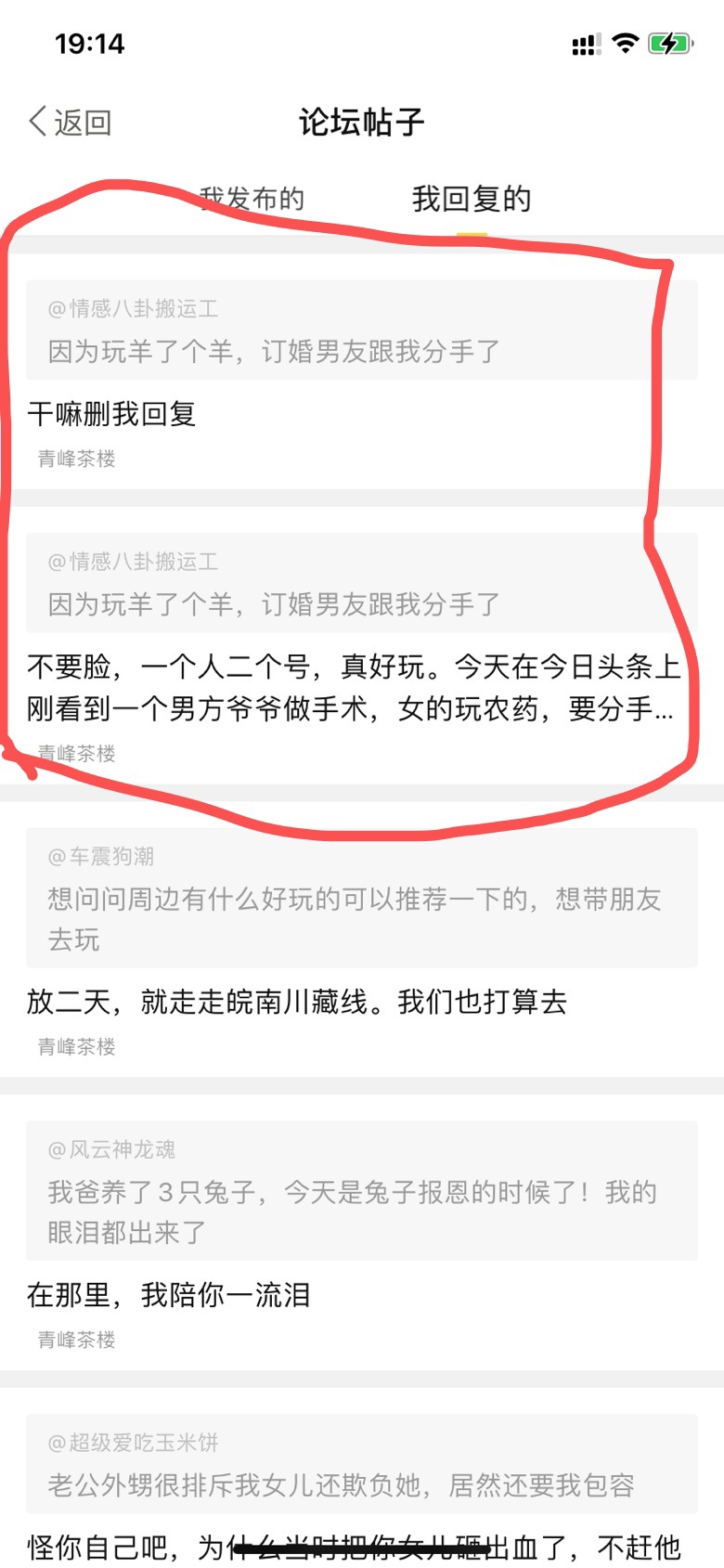Open the reply 放二天，就走走皖南川藏线
The height and width of the screenshot is (1568, 724).
(x=297, y=1002)
